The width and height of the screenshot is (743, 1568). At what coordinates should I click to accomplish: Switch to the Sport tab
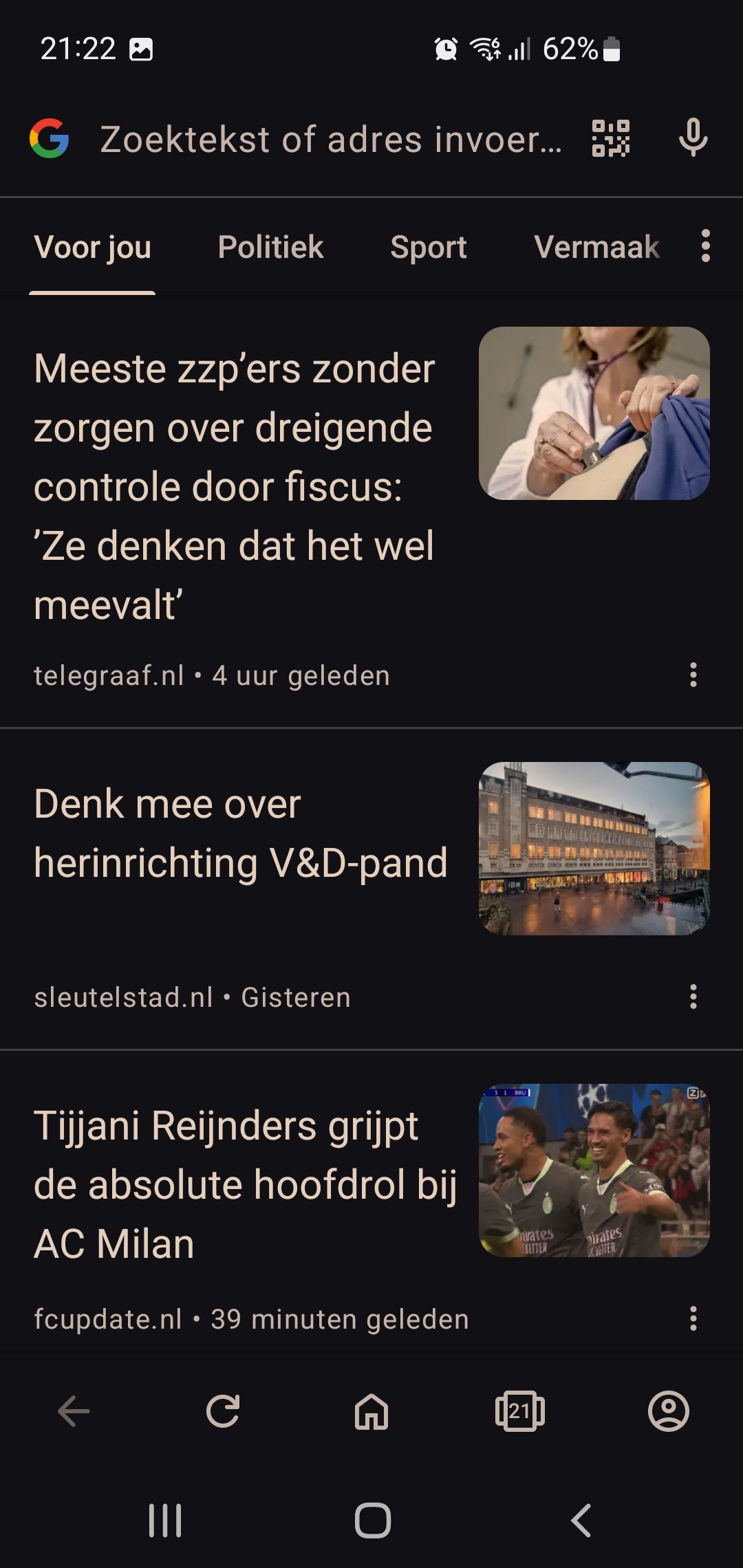(x=428, y=247)
